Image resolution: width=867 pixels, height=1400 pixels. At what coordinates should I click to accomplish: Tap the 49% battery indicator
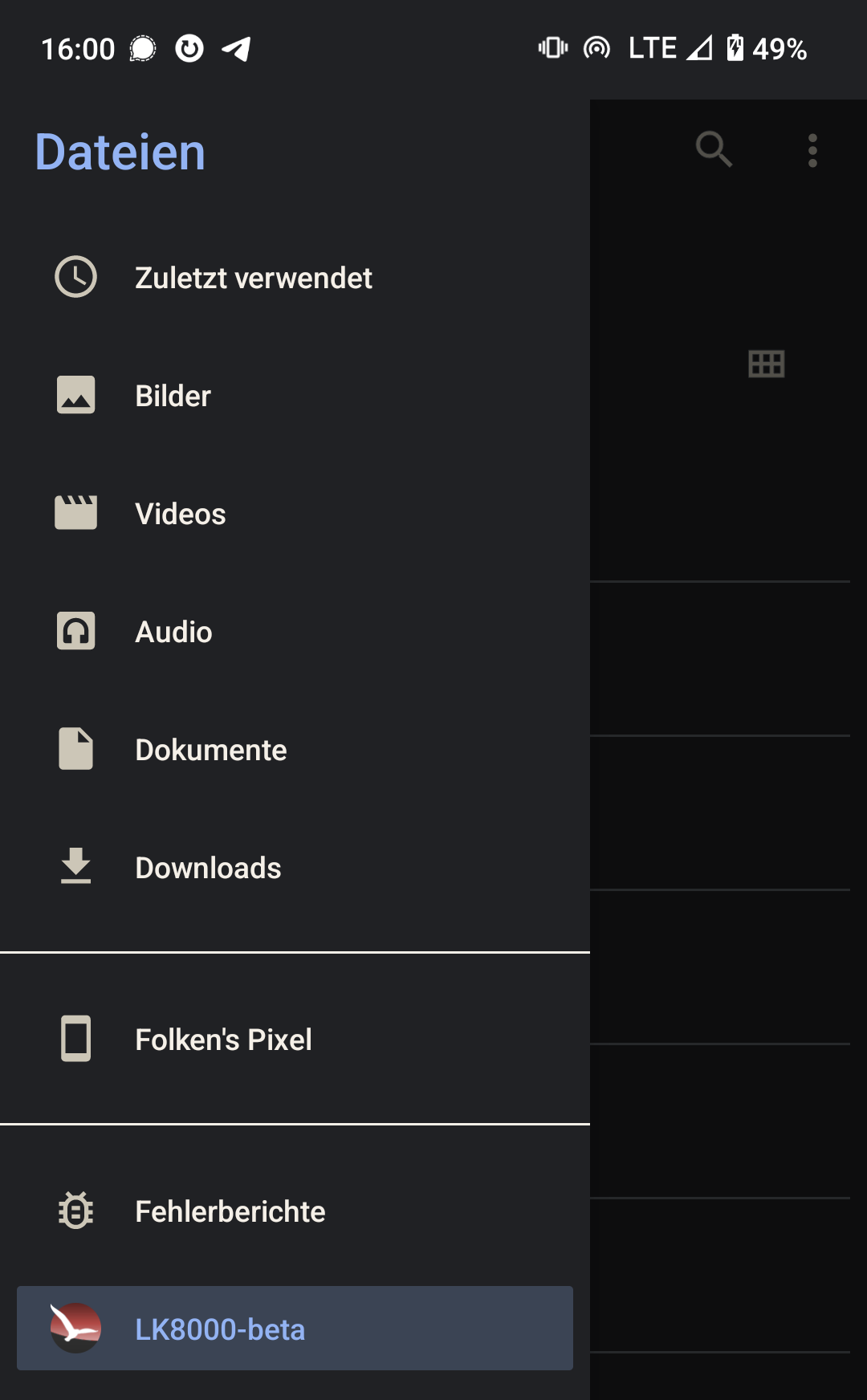777,48
